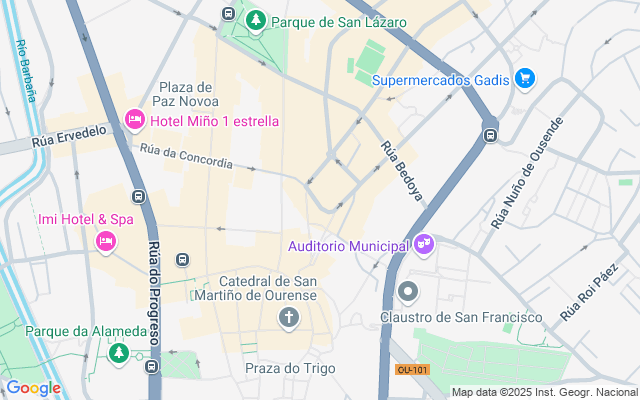Select the Supermercados Gadis shopping pin
The height and width of the screenshot is (400, 640).
[x=525, y=78]
